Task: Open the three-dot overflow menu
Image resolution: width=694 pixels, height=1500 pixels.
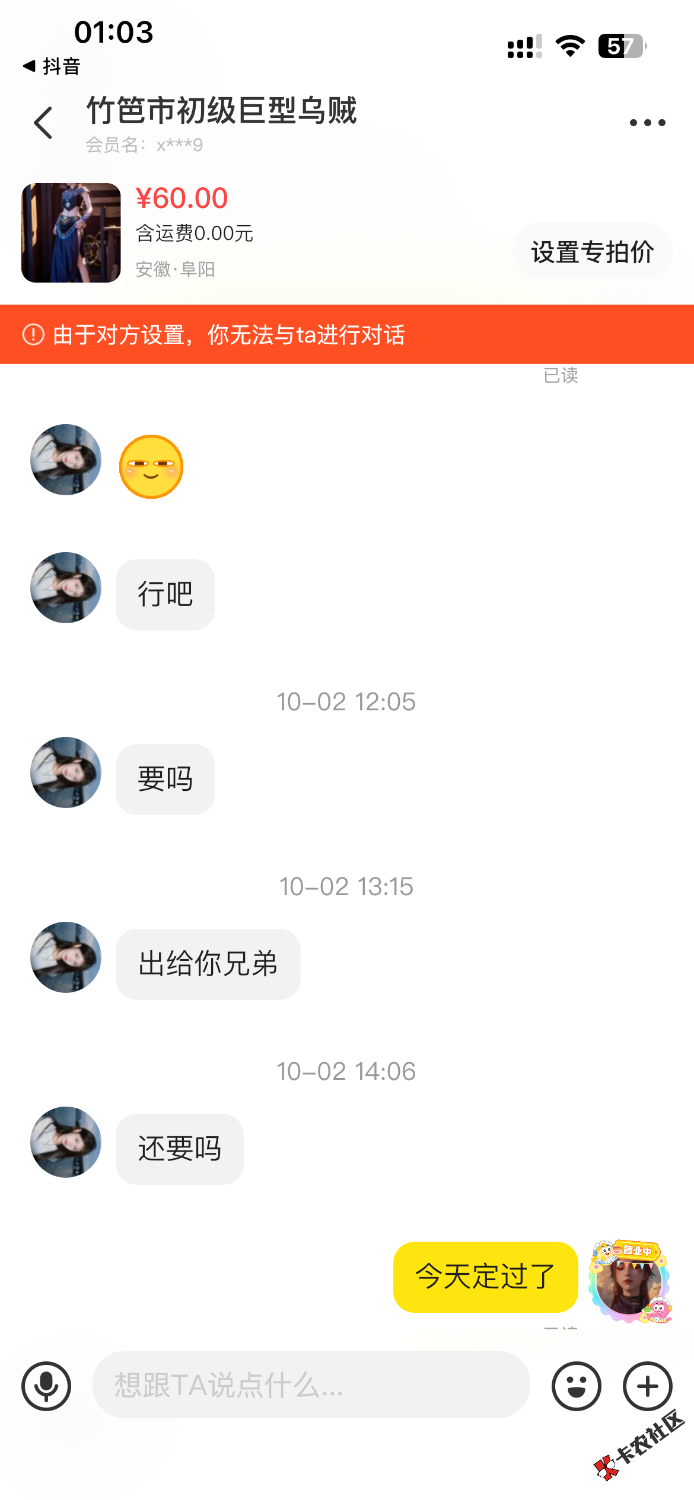Action: pos(647,123)
